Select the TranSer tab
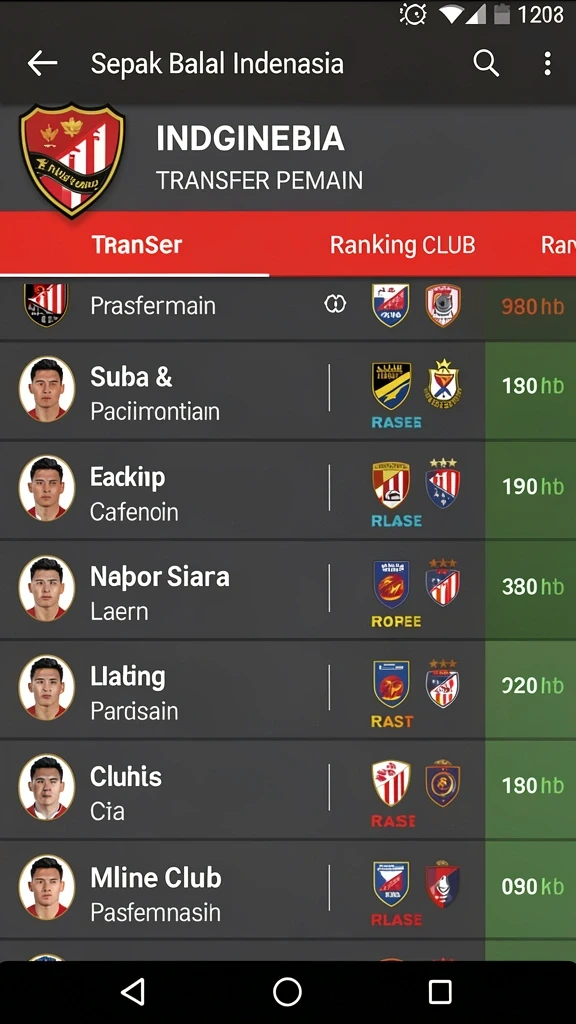 [x=136, y=245]
